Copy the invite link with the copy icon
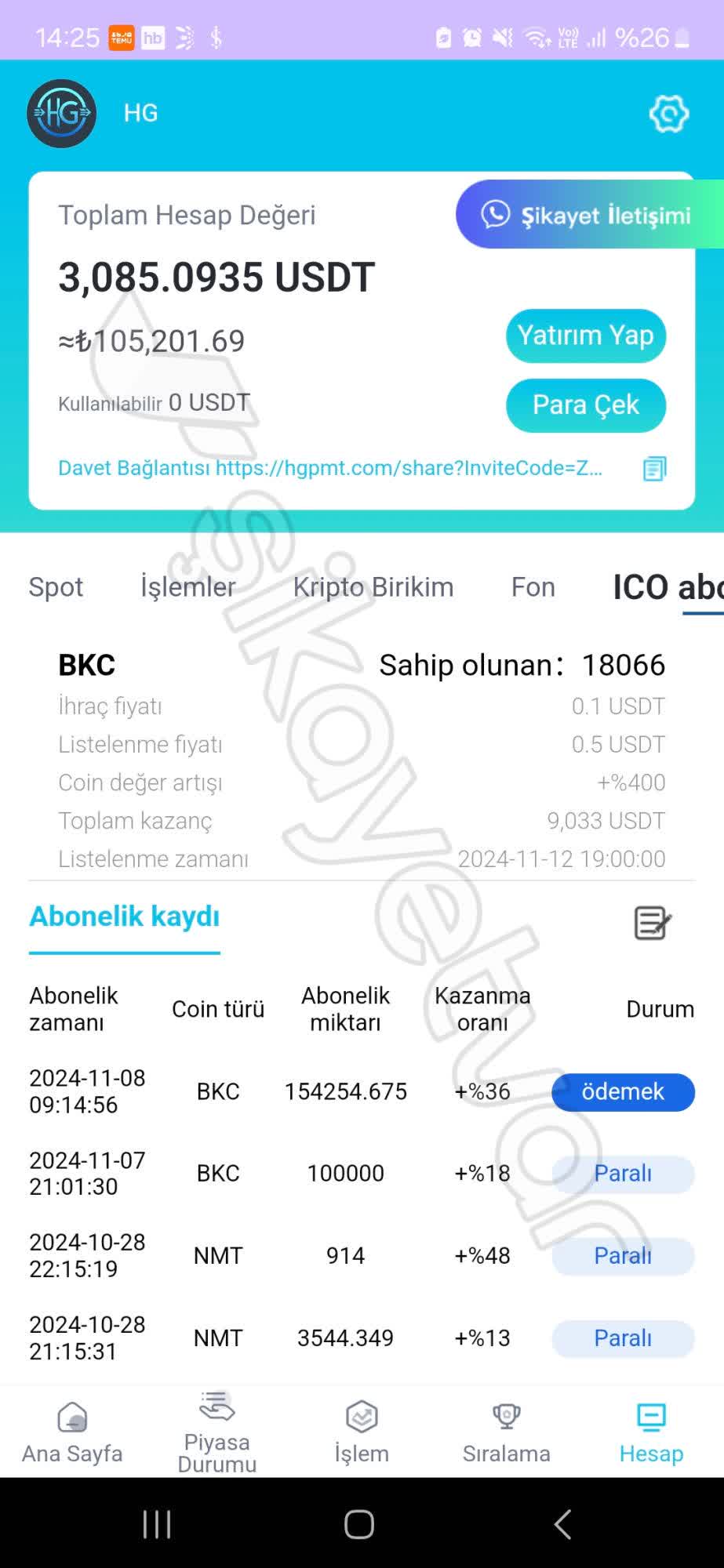The image size is (724, 1568). [653, 469]
